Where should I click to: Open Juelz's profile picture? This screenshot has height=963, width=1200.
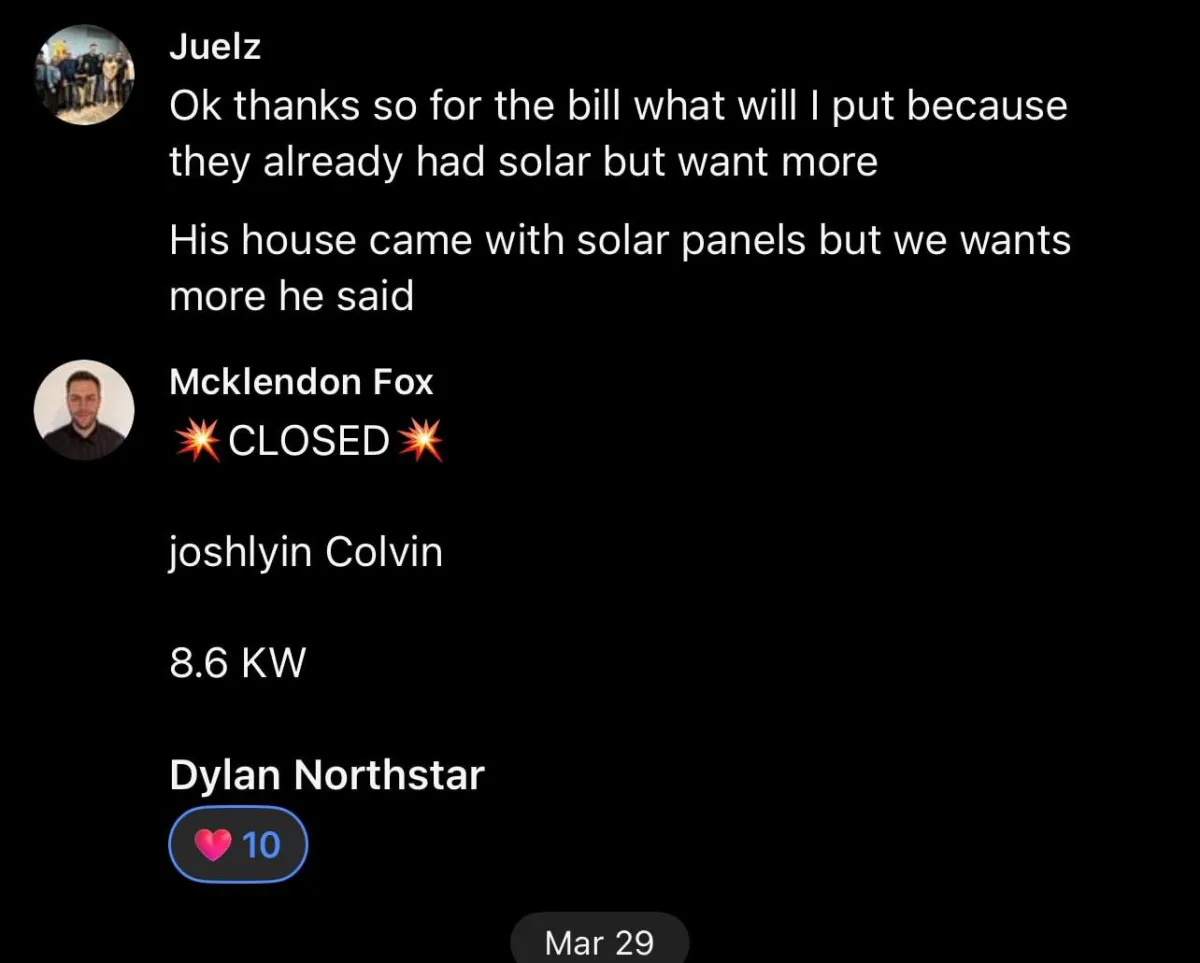point(84,75)
